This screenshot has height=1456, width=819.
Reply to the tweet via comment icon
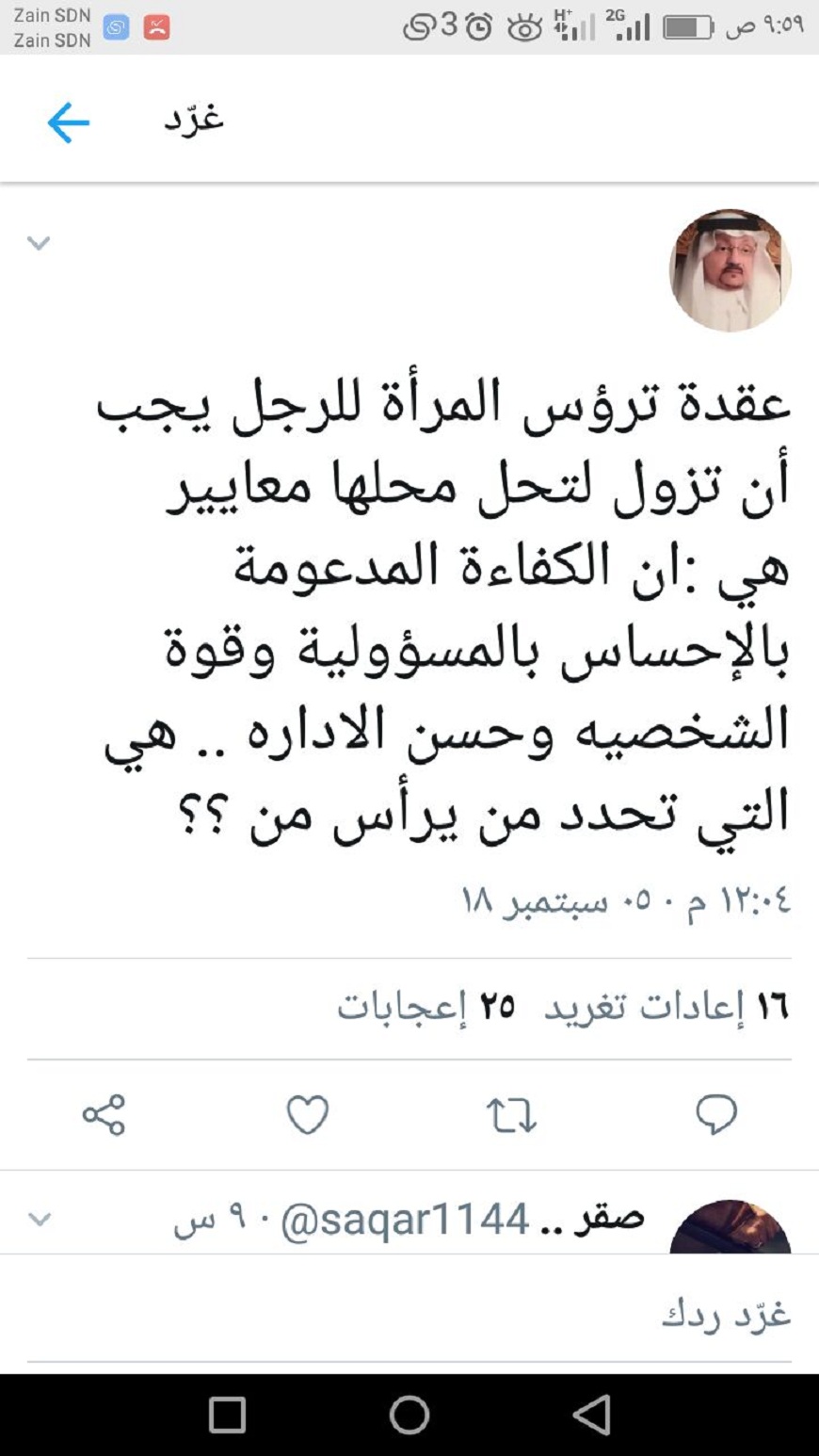click(715, 1115)
